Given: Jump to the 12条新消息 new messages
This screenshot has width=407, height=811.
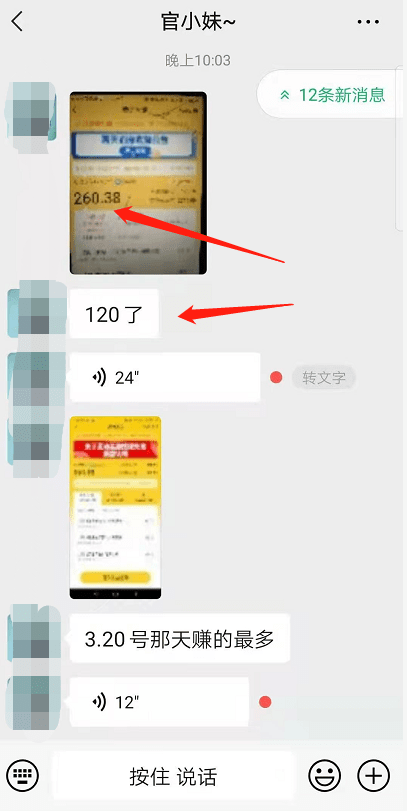Looking at the screenshot, I should (x=331, y=95).
